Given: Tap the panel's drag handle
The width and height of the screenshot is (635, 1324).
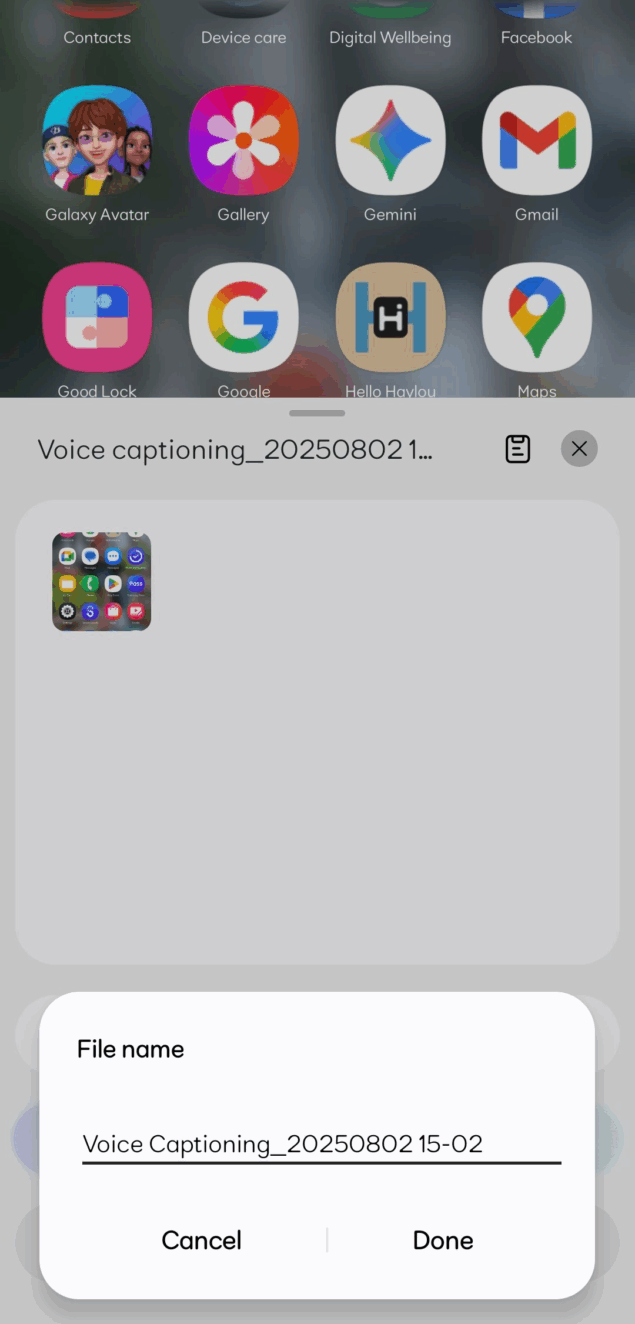Looking at the screenshot, I should (317, 413).
